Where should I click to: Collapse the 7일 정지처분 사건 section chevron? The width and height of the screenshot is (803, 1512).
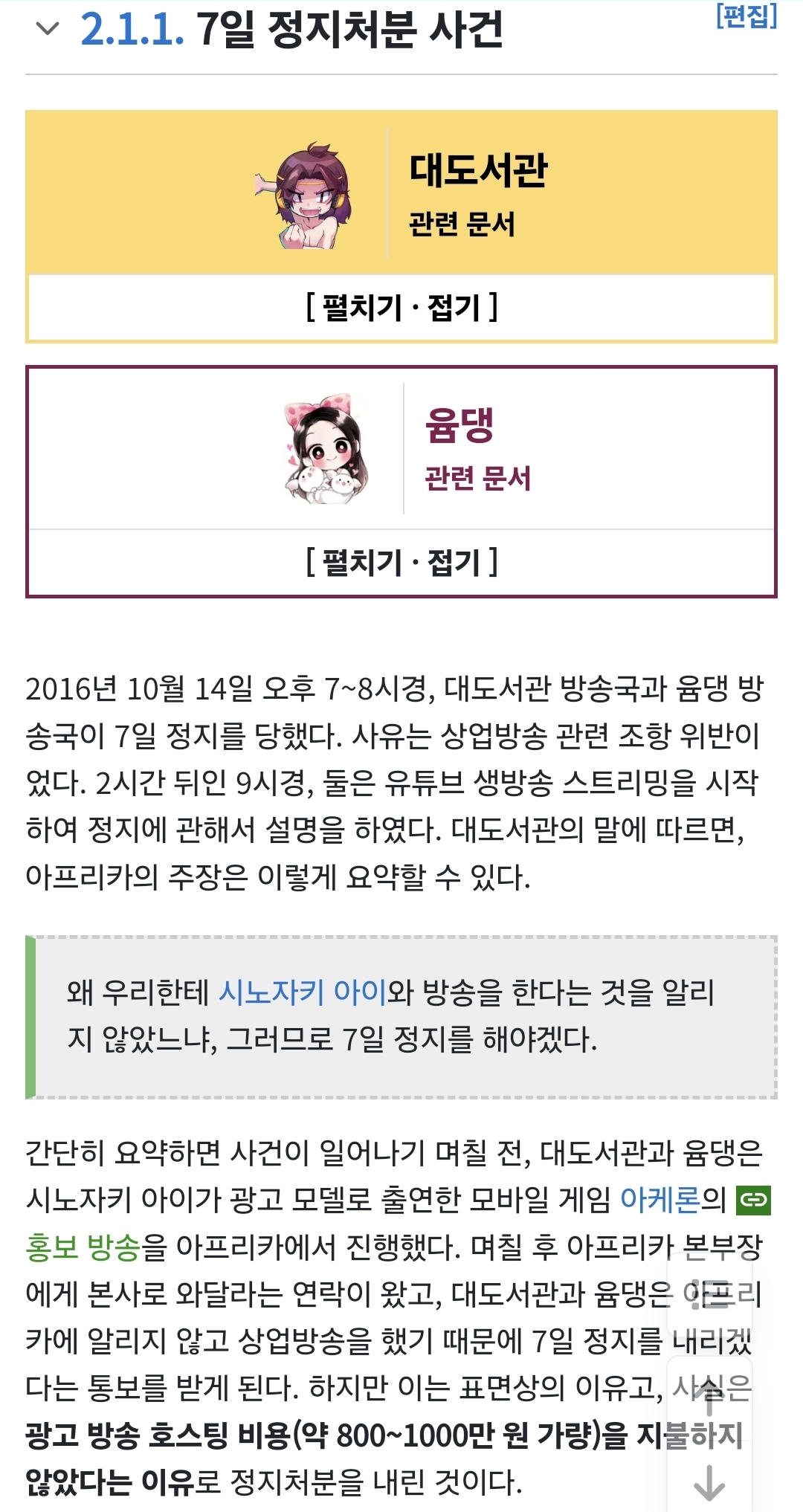click(48, 29)
